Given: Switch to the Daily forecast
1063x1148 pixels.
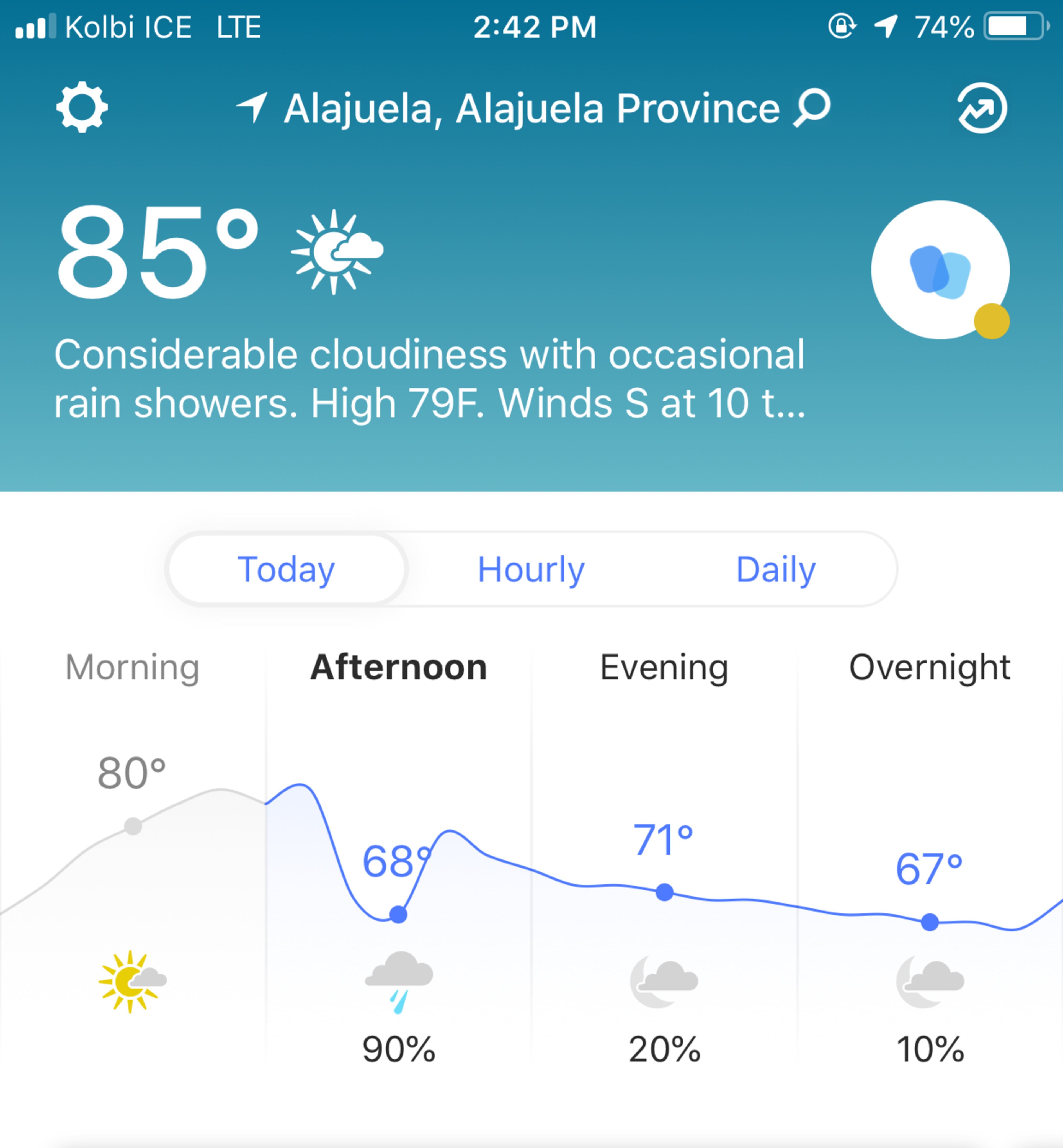Looking at the screenshot, I should [775, 569].
